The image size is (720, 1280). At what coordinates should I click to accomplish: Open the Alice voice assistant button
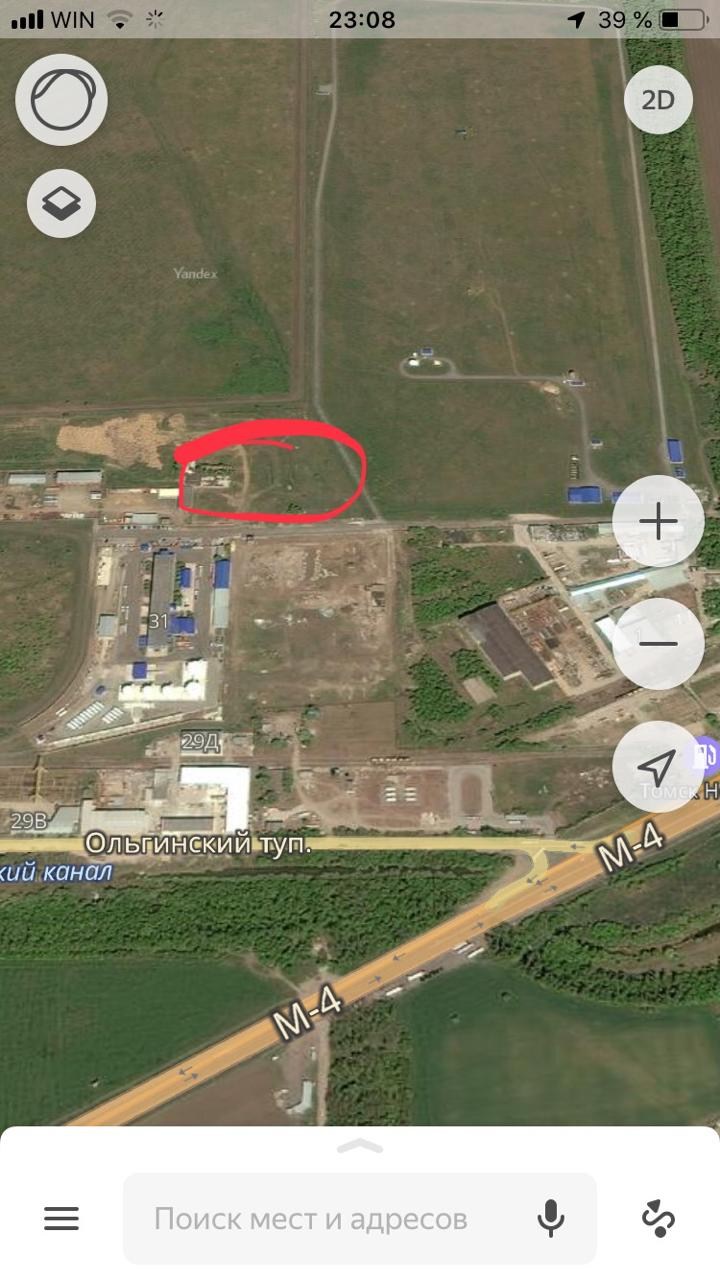point(61,100)
